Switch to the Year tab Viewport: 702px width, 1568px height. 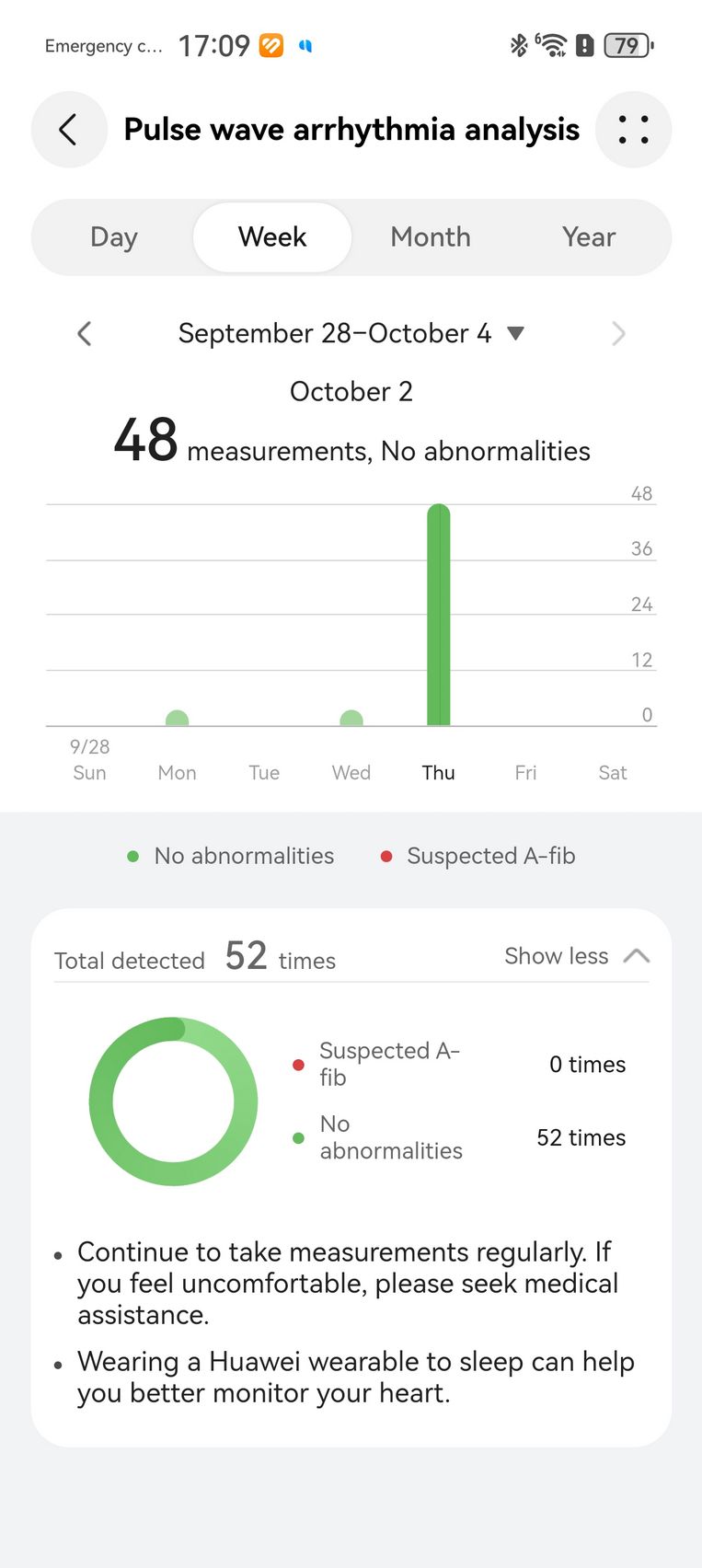click(x=589, y=237)
